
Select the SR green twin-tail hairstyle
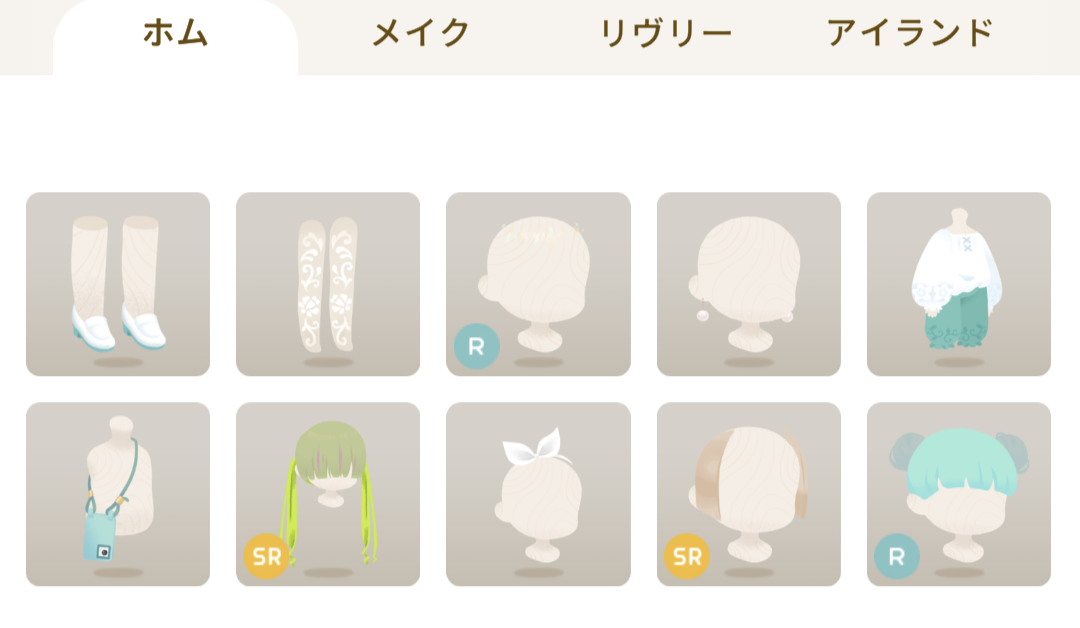(x=328, y=494)
